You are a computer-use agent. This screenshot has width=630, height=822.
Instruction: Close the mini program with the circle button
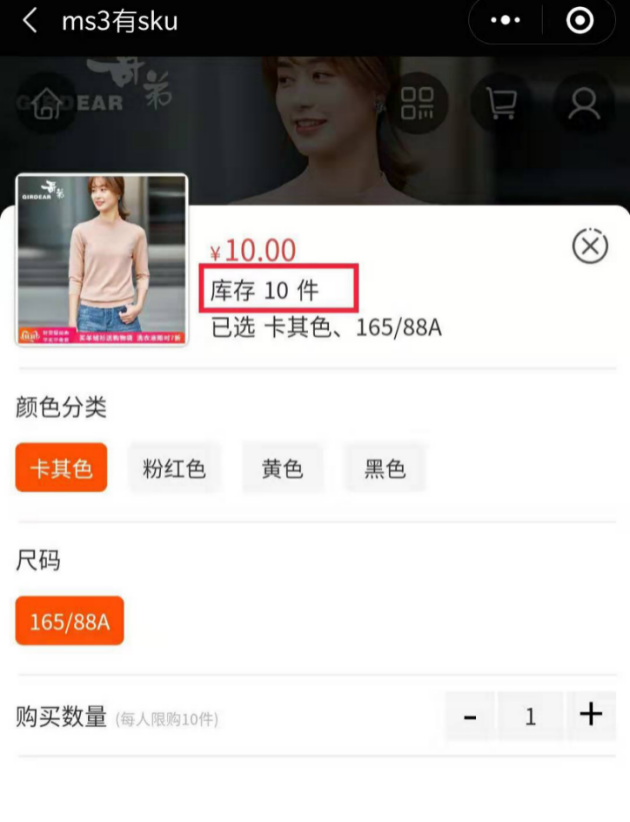pos(579,21)
